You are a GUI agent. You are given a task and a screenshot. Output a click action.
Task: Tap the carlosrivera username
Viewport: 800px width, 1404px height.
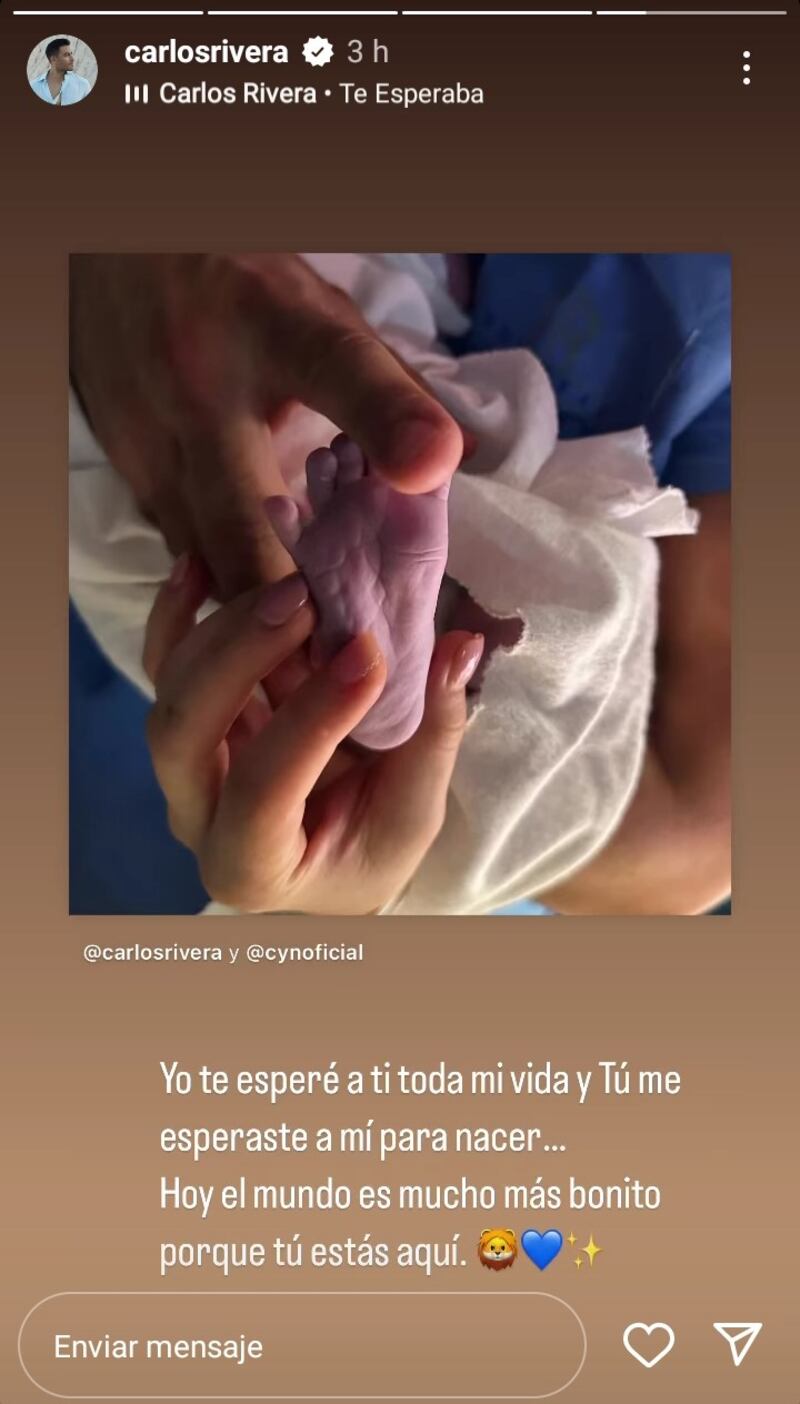206,51
